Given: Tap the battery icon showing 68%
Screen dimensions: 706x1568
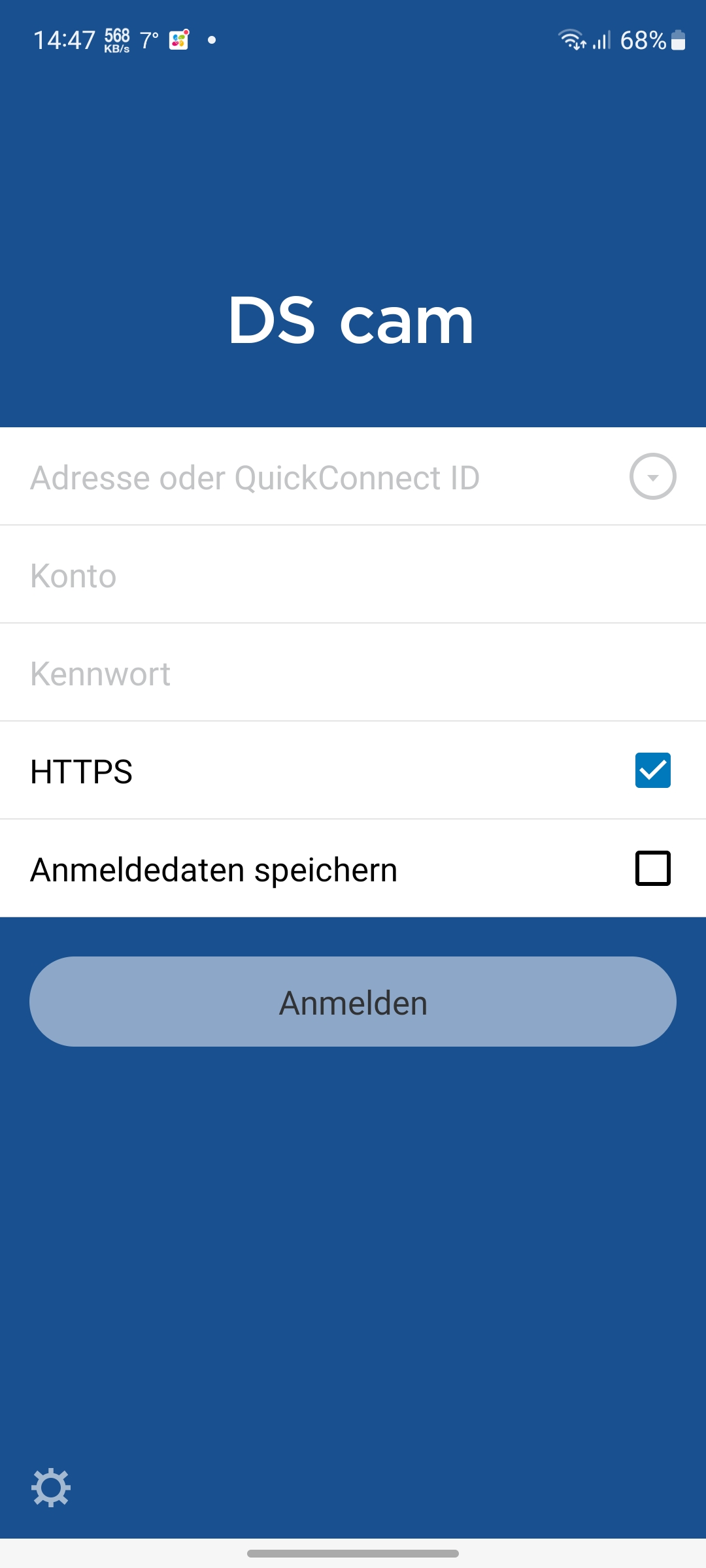Looking at the screenshot, I should point(677,41).
